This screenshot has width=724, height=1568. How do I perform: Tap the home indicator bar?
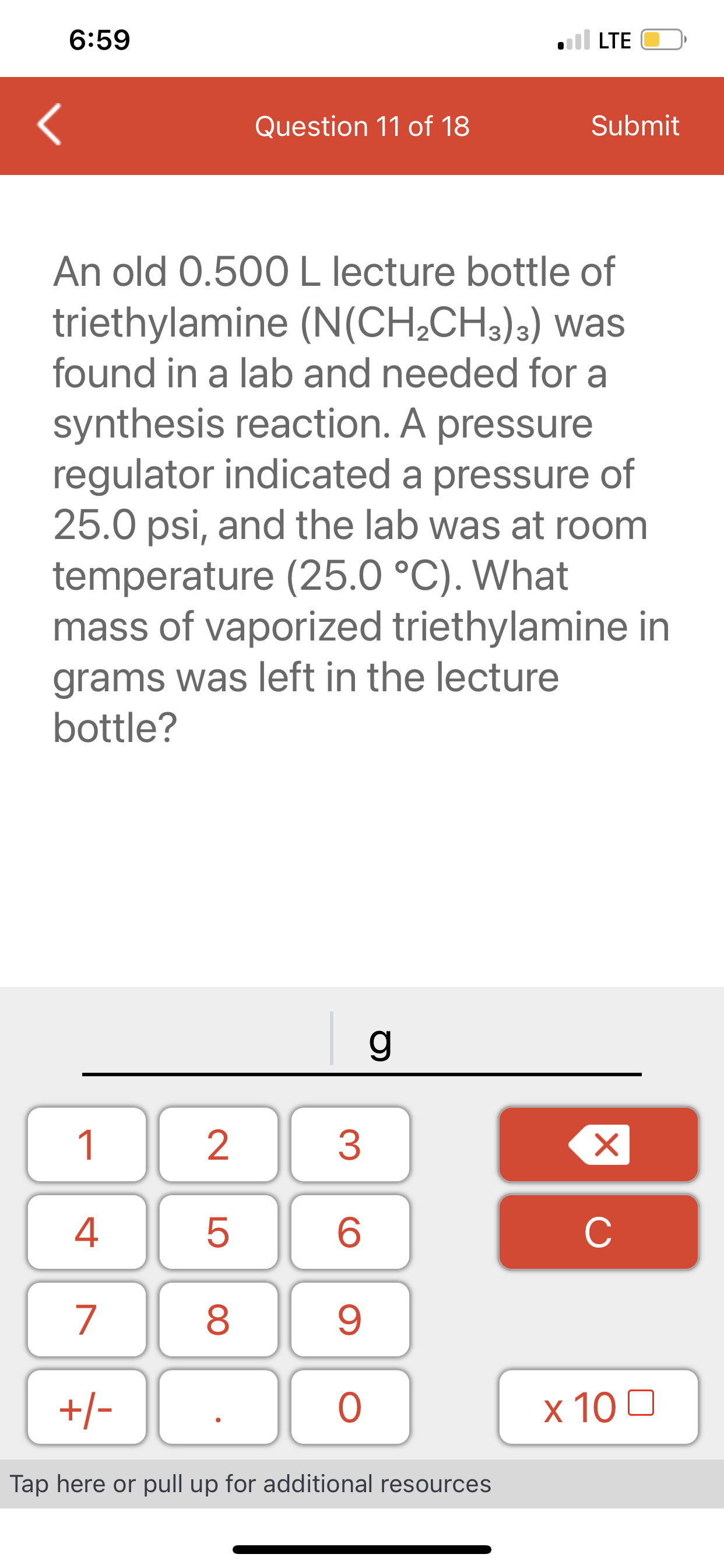point(362,1549)
